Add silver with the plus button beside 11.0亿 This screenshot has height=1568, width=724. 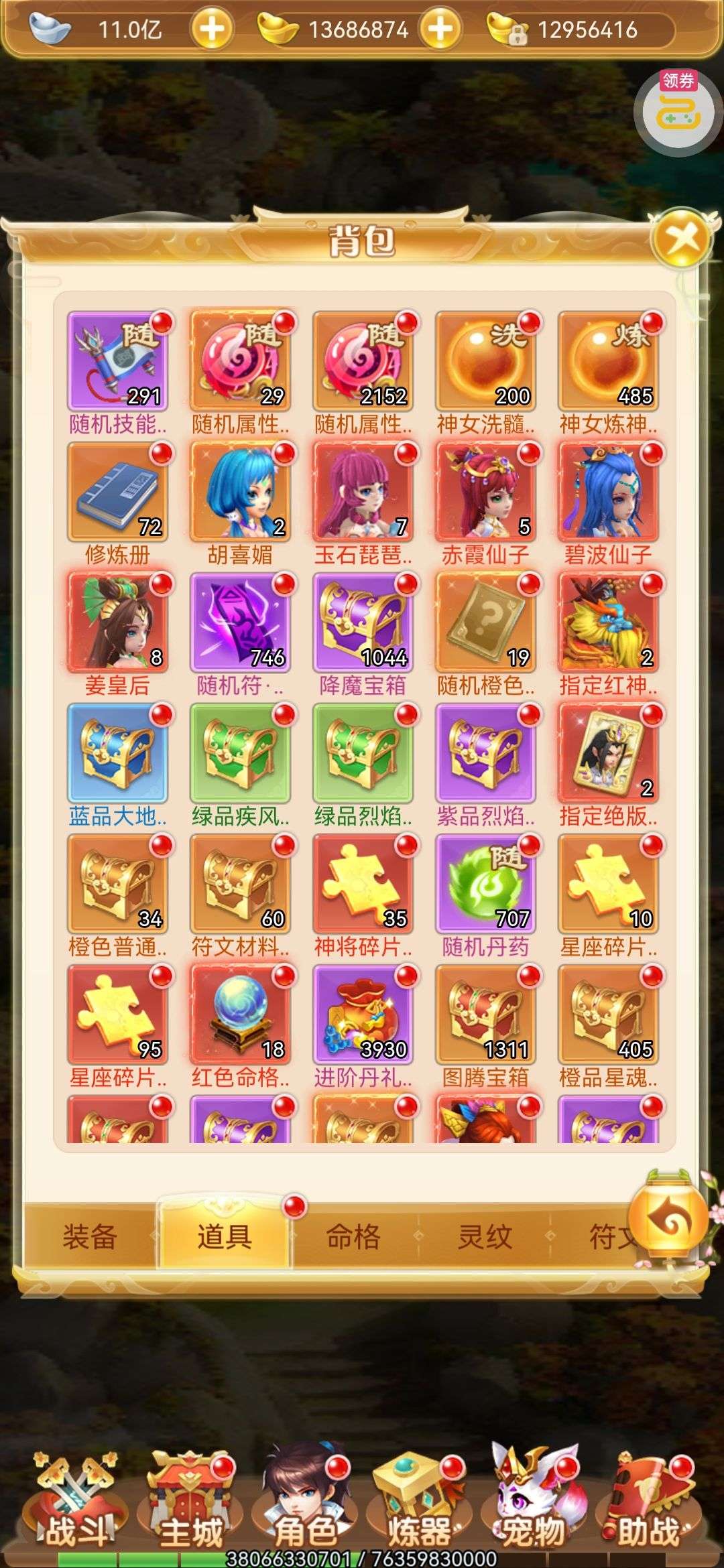pos(212,30)
